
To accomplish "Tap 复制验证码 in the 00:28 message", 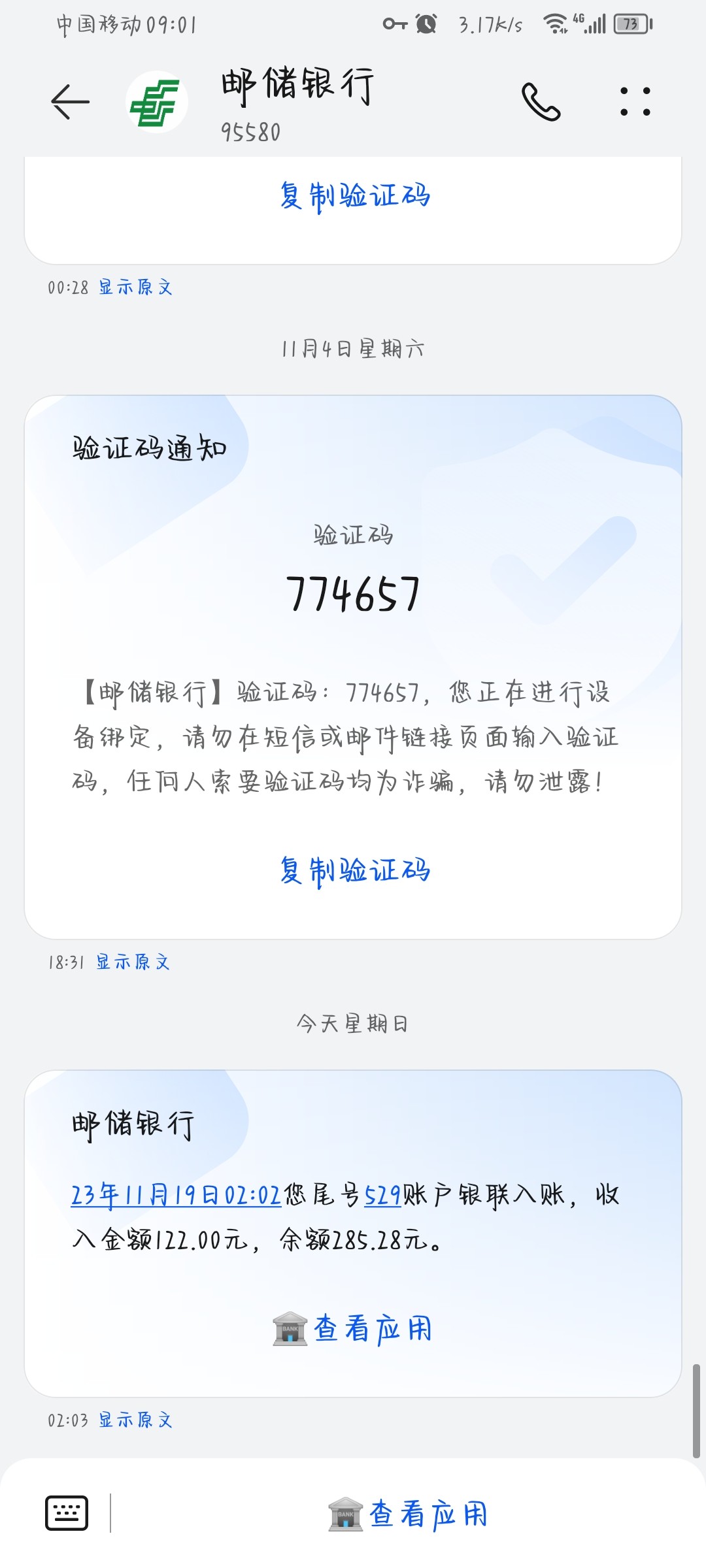I will click(x=354, y=196).
